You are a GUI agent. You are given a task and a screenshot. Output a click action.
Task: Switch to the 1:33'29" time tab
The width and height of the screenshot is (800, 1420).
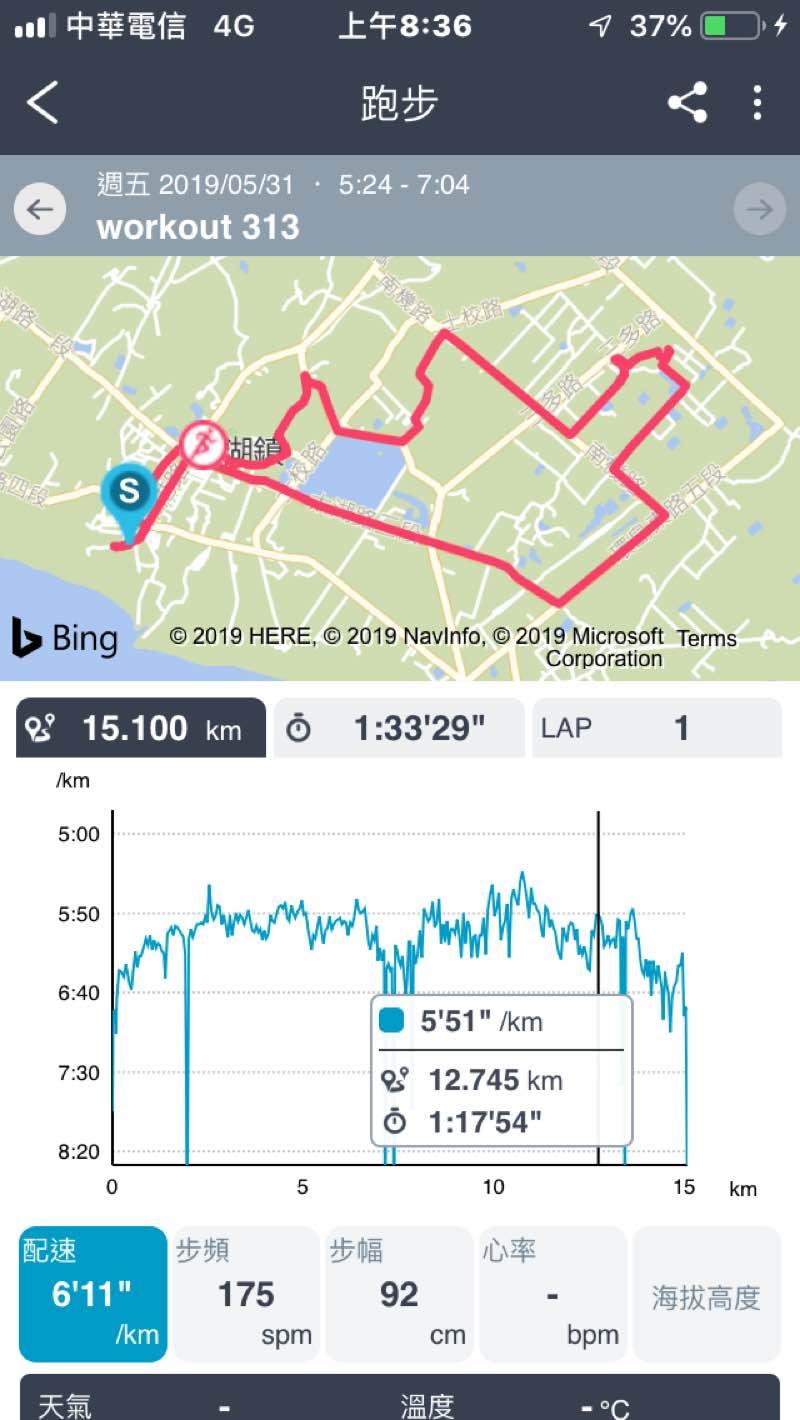point(399,728)
